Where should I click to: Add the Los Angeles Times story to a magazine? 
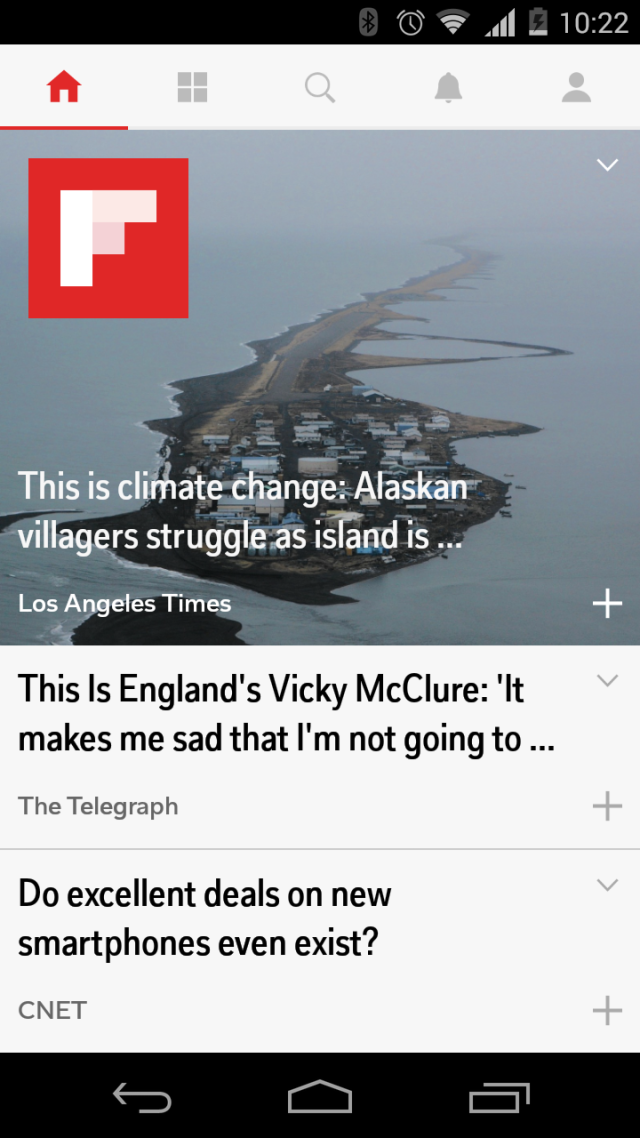point(607,603)
